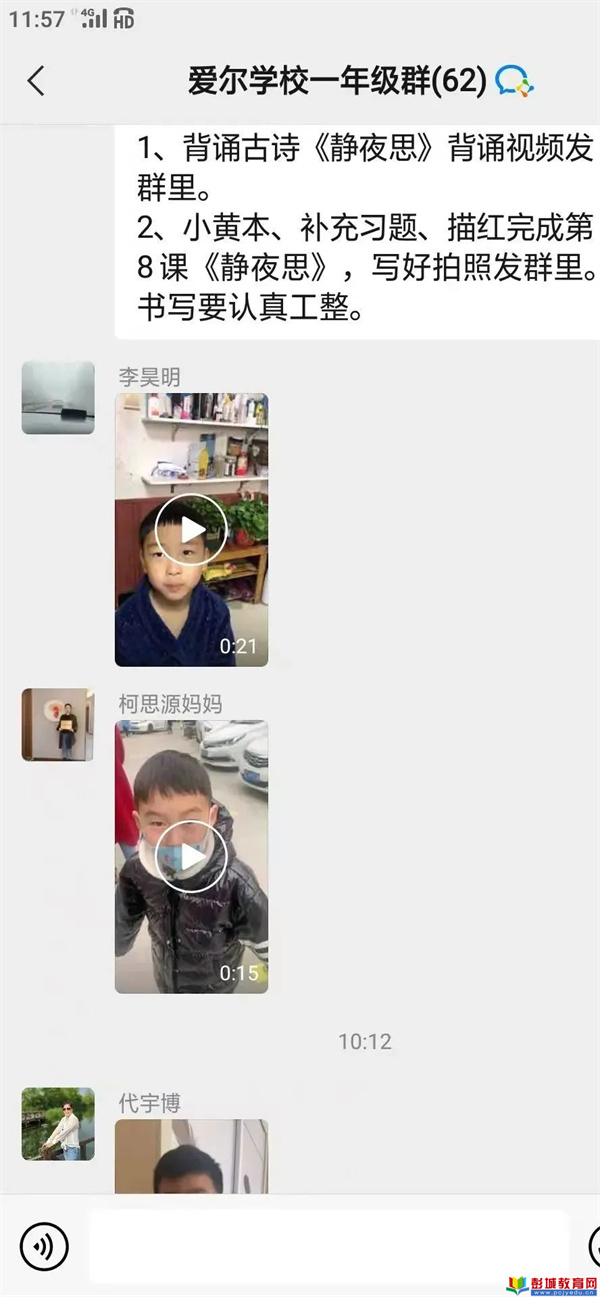Open 柯思源妈妈's profile avatar

(58, 724)
